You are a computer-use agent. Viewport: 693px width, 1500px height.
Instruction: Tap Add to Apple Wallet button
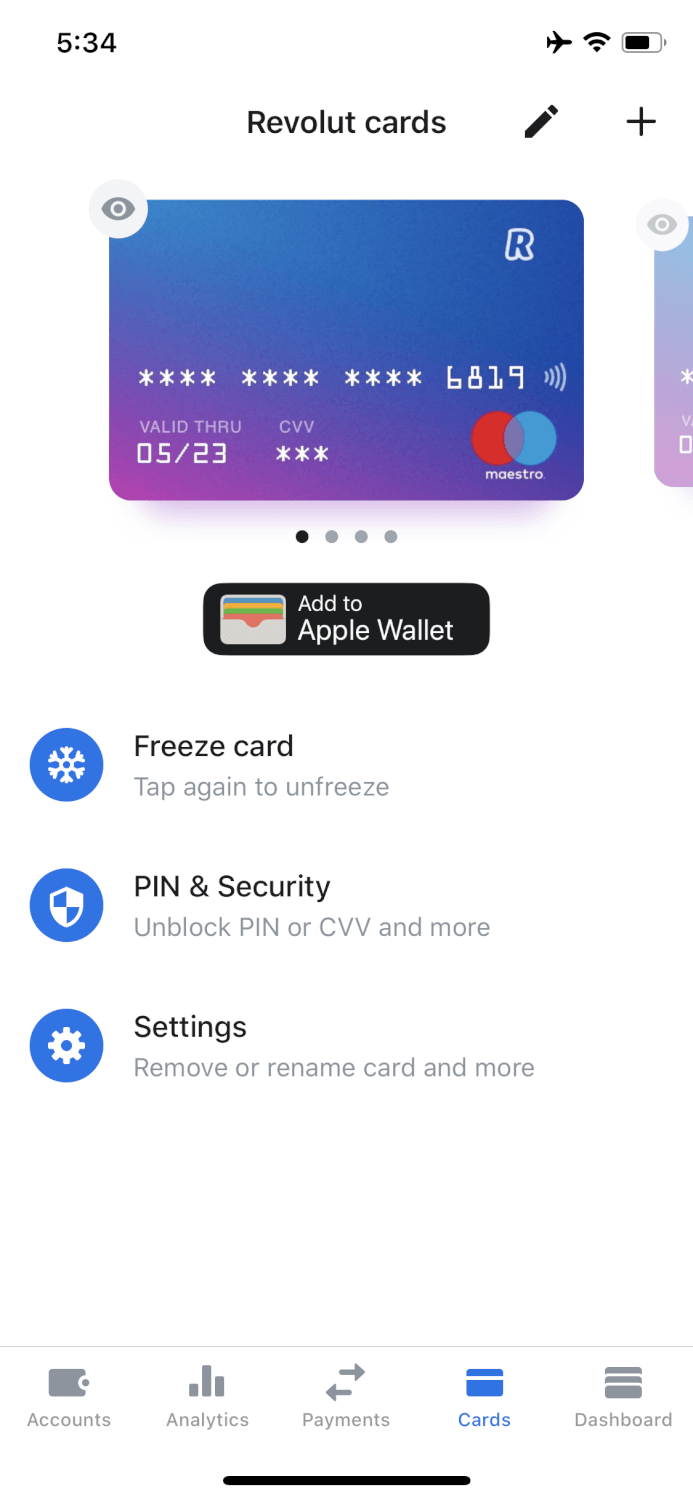346,619
